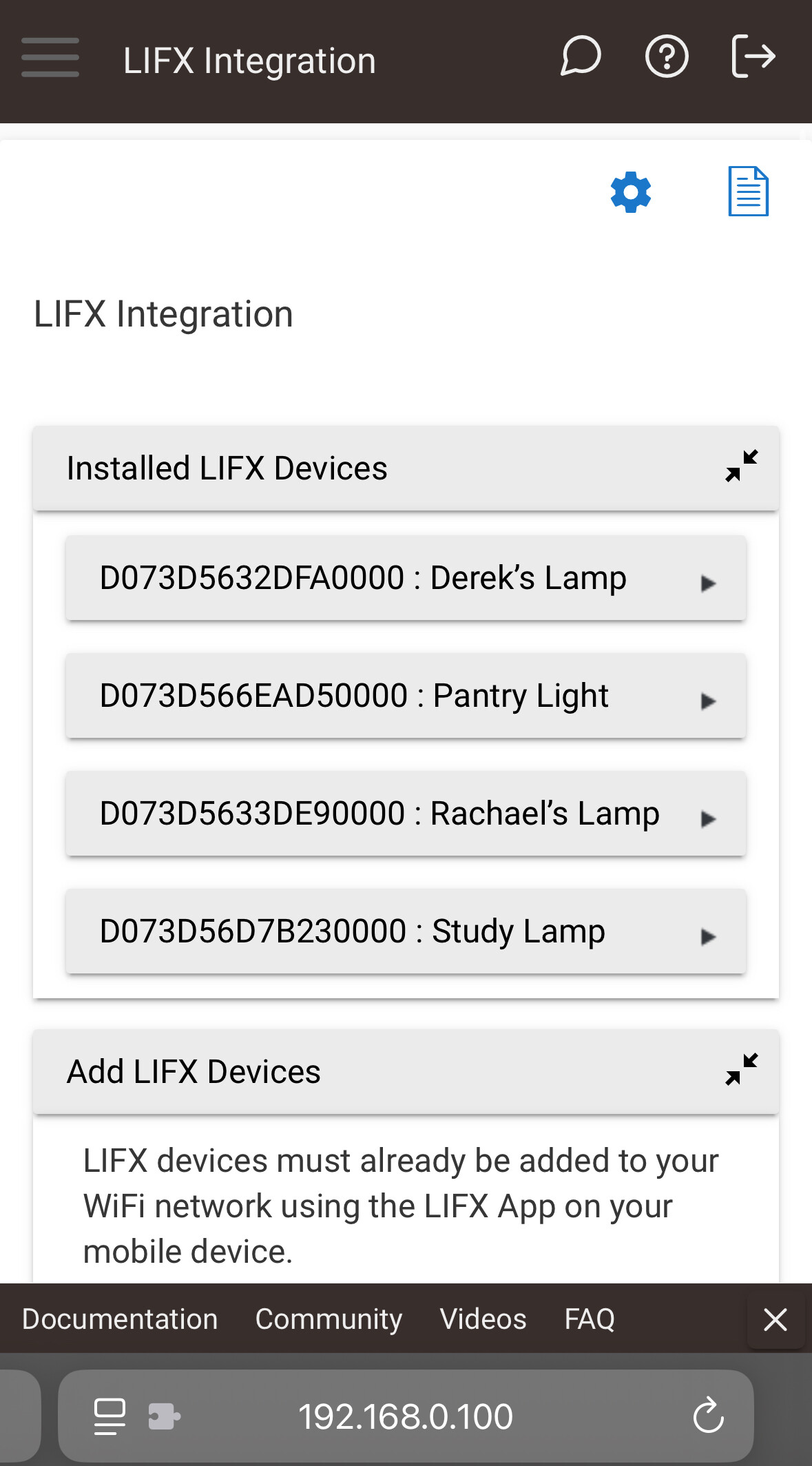Open the chat support icon
Viewport: 812px width, 1466px height.
click(x=581, y=56)
